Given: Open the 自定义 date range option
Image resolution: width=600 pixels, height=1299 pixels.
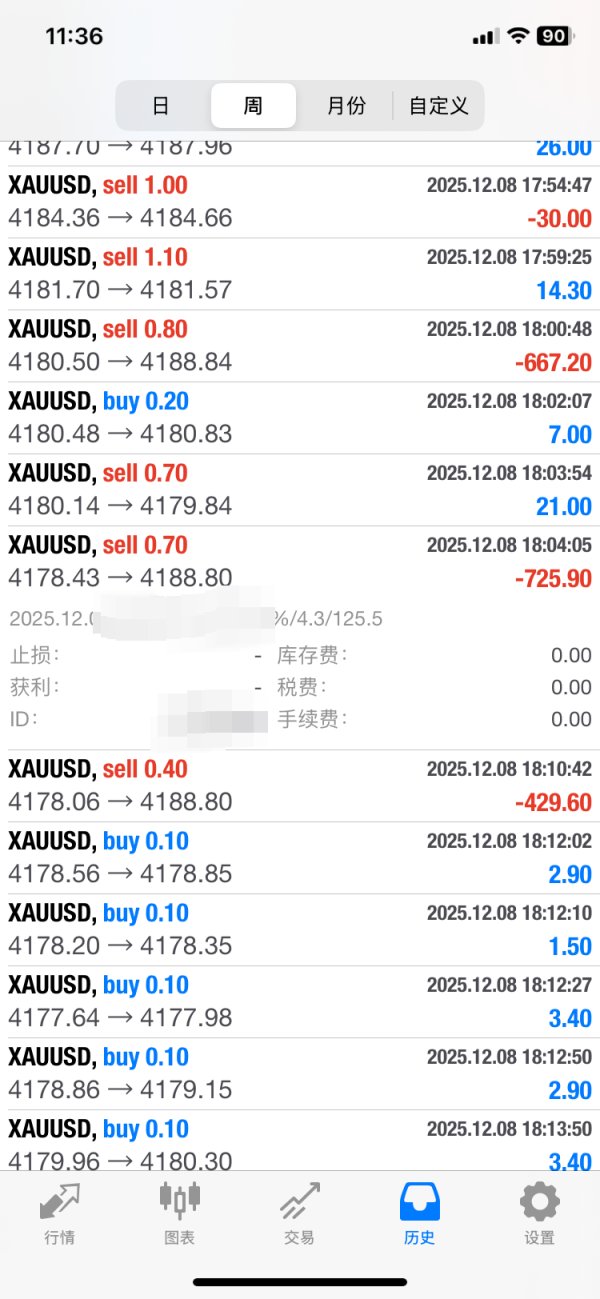Looking at the screenshot, I should [x=438, y=106].
